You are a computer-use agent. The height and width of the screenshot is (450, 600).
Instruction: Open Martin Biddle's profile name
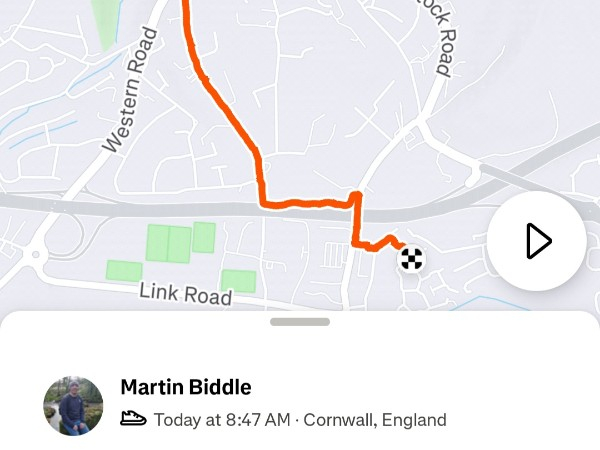(x=185, y=387)
